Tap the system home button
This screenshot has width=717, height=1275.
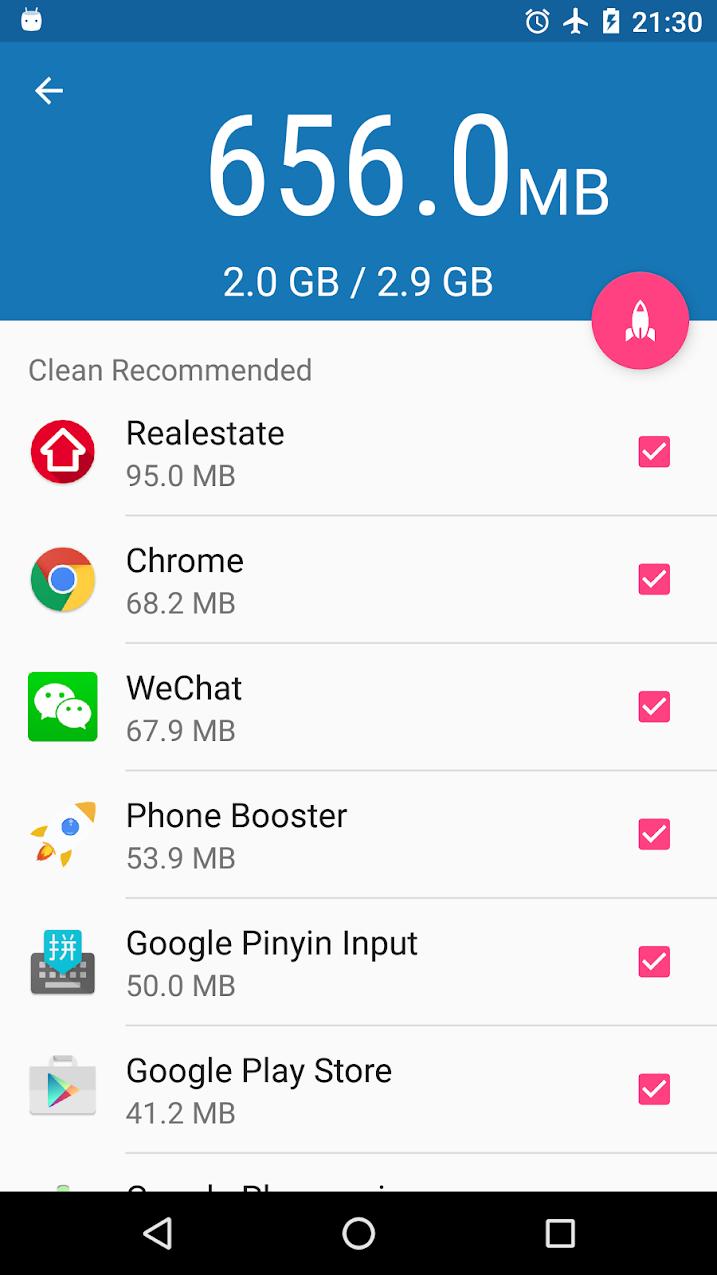pos(358,1233)
